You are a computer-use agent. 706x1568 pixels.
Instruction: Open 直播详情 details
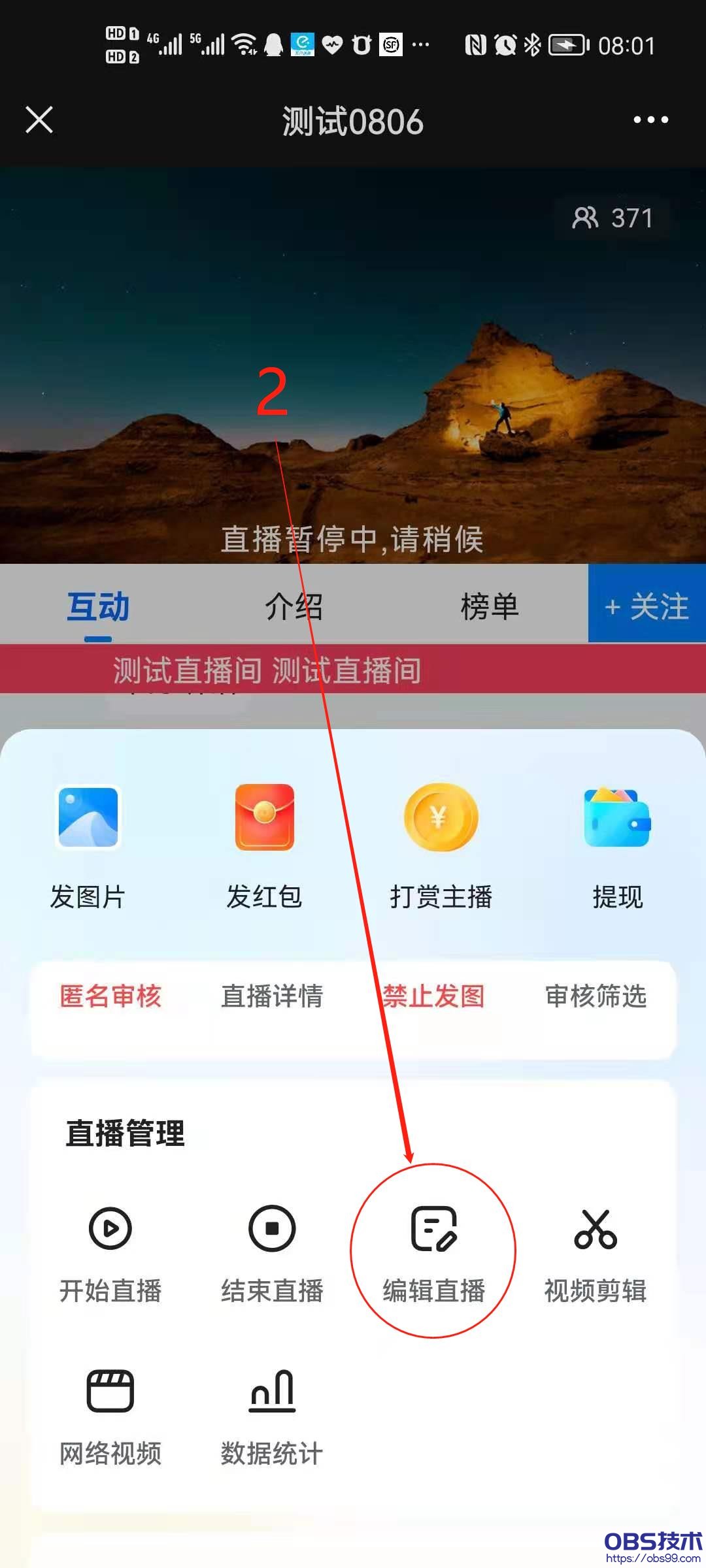pyautogui.click(x=272, y=996)
